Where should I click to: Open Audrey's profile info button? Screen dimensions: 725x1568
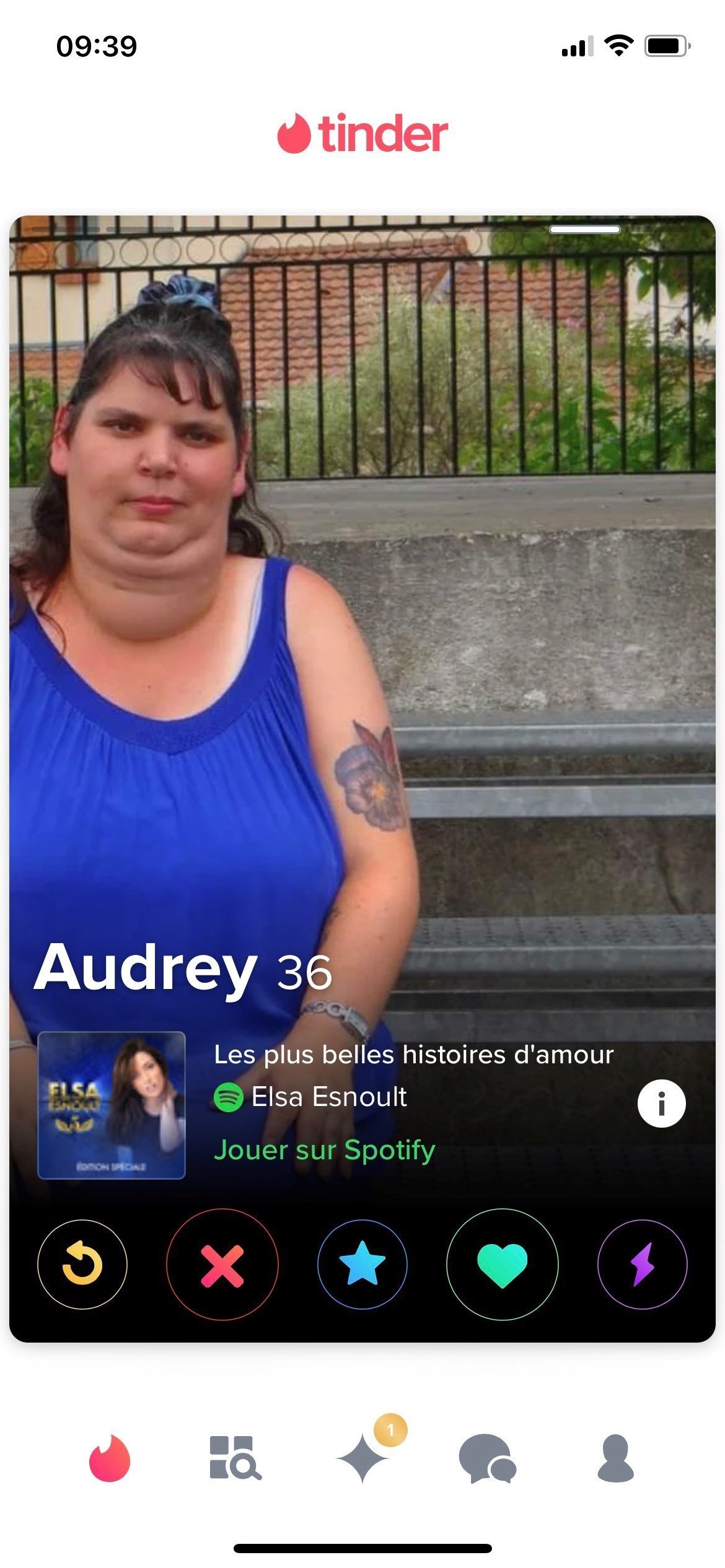click(661, 1103)
